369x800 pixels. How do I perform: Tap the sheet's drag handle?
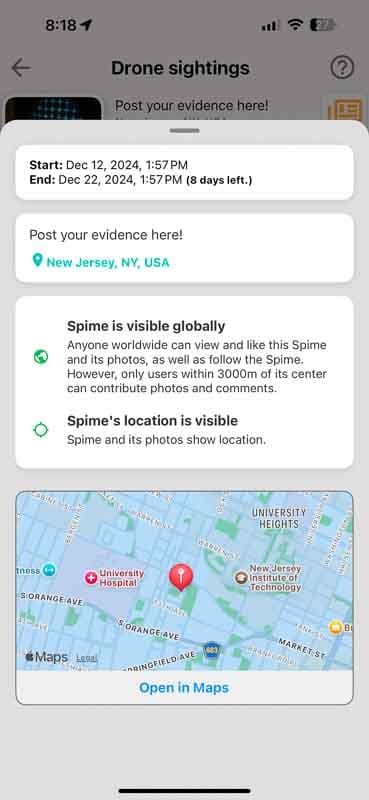point(184,131)
